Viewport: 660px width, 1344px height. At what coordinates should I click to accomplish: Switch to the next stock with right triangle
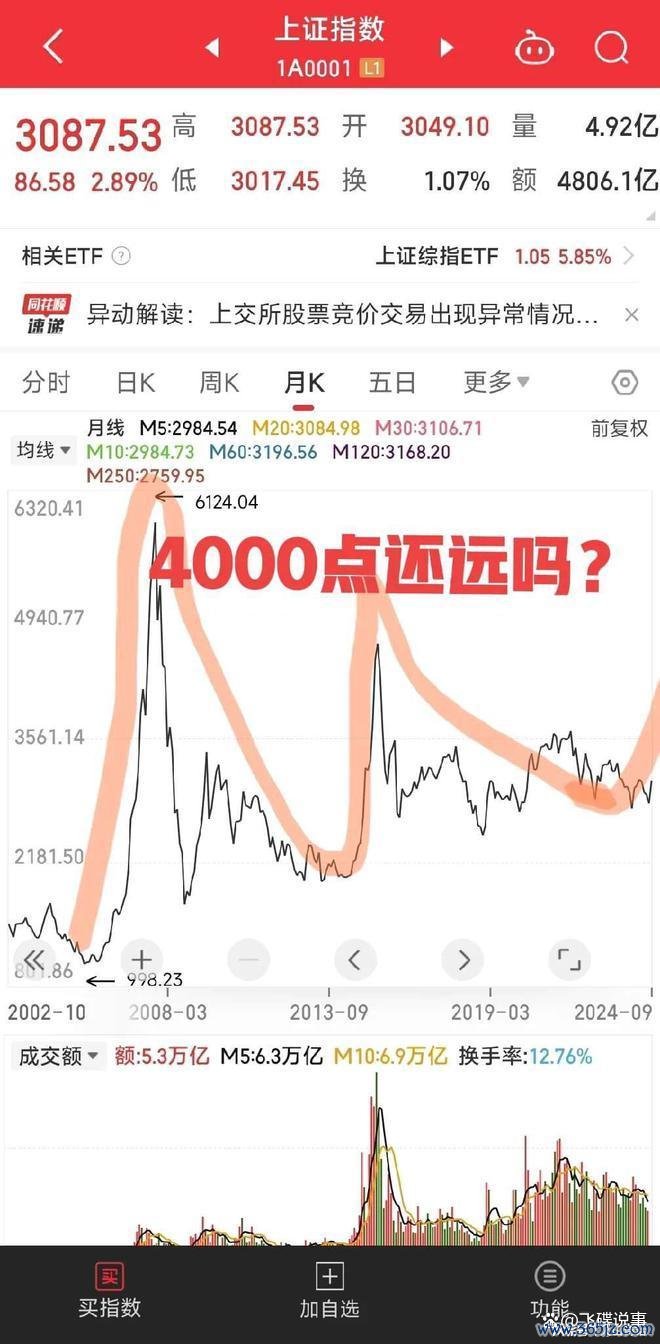447,47
